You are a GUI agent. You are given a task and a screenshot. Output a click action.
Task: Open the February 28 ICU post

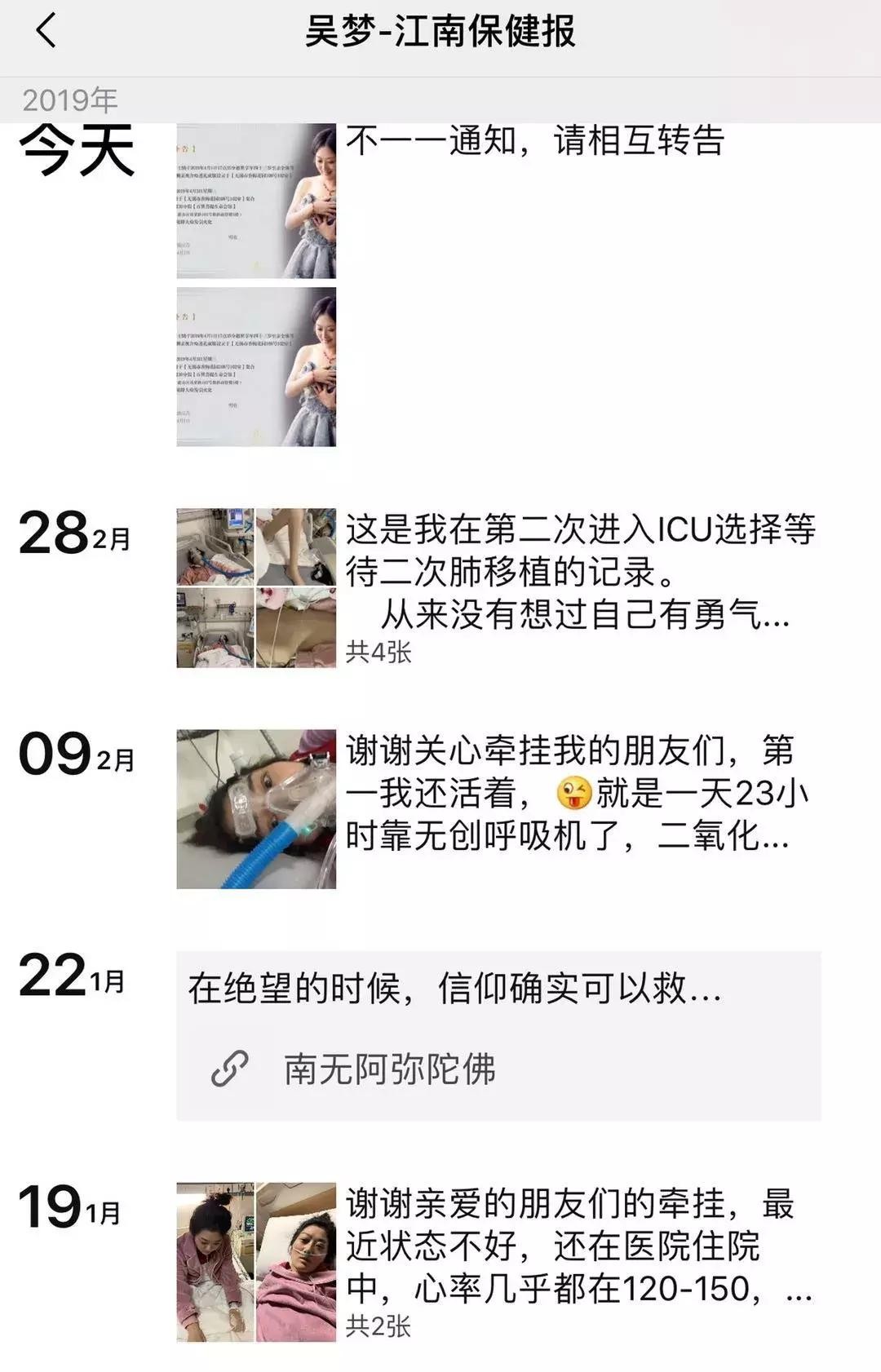(579, 573)
